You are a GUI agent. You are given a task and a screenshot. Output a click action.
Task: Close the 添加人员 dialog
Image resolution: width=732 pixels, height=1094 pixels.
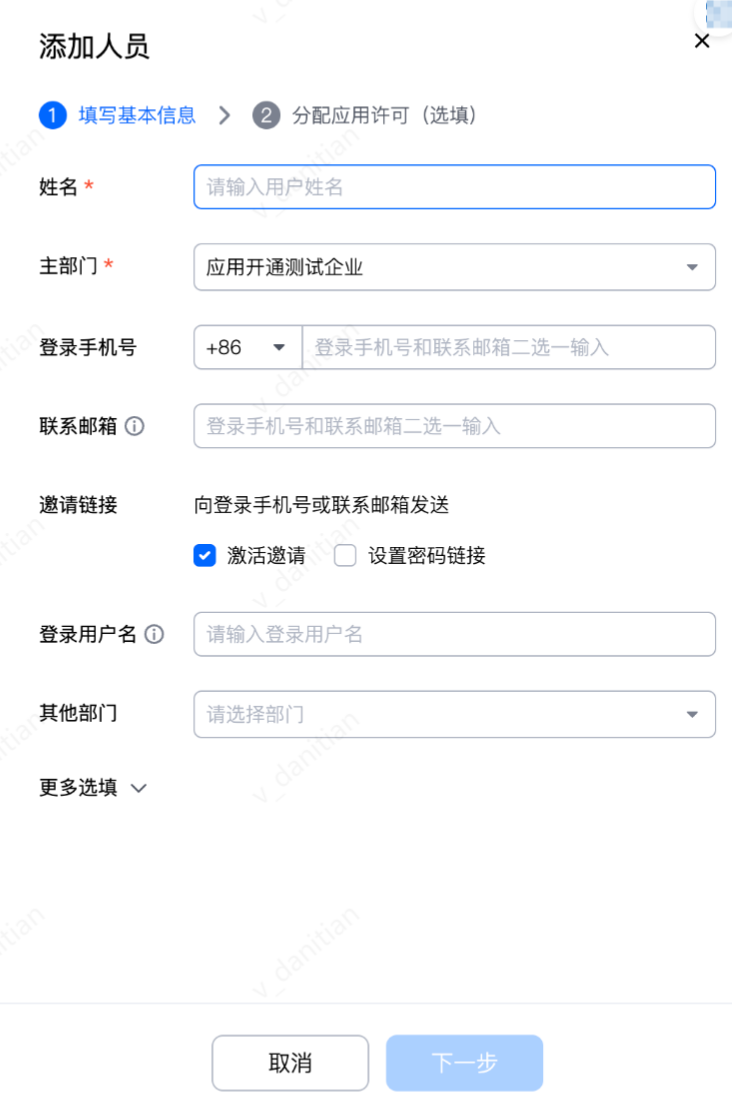[702, 41]
